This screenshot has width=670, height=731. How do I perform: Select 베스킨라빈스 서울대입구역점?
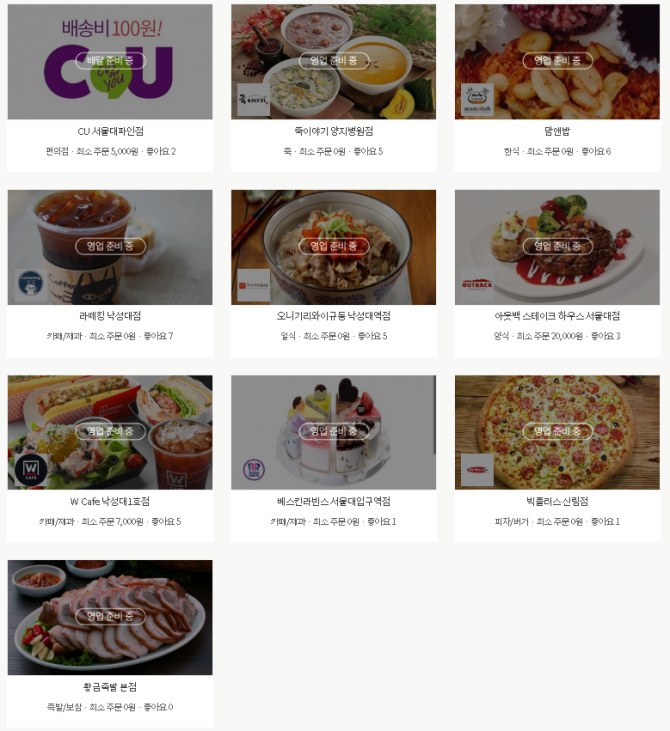tap(333, 501)
